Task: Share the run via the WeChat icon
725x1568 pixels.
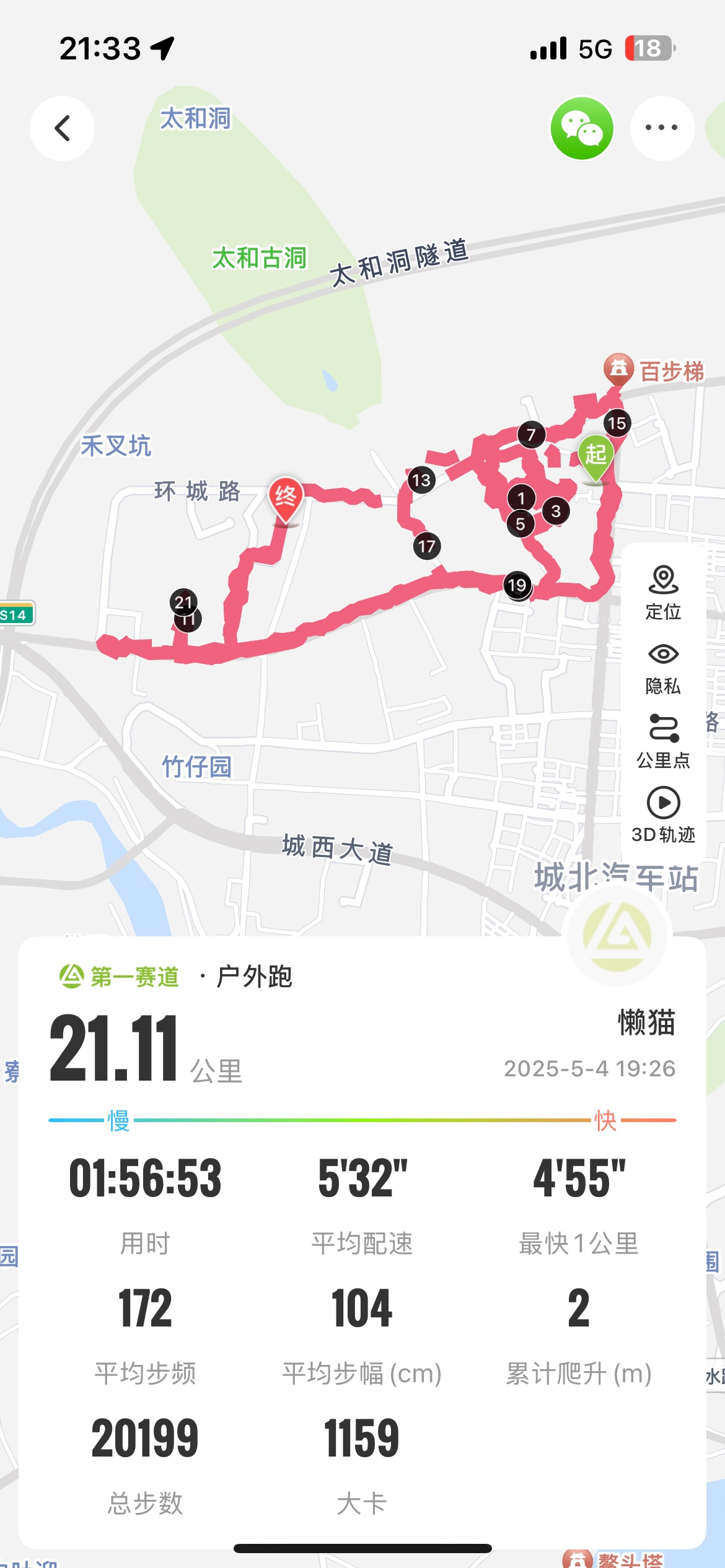Action: click(x=582, y=128)
